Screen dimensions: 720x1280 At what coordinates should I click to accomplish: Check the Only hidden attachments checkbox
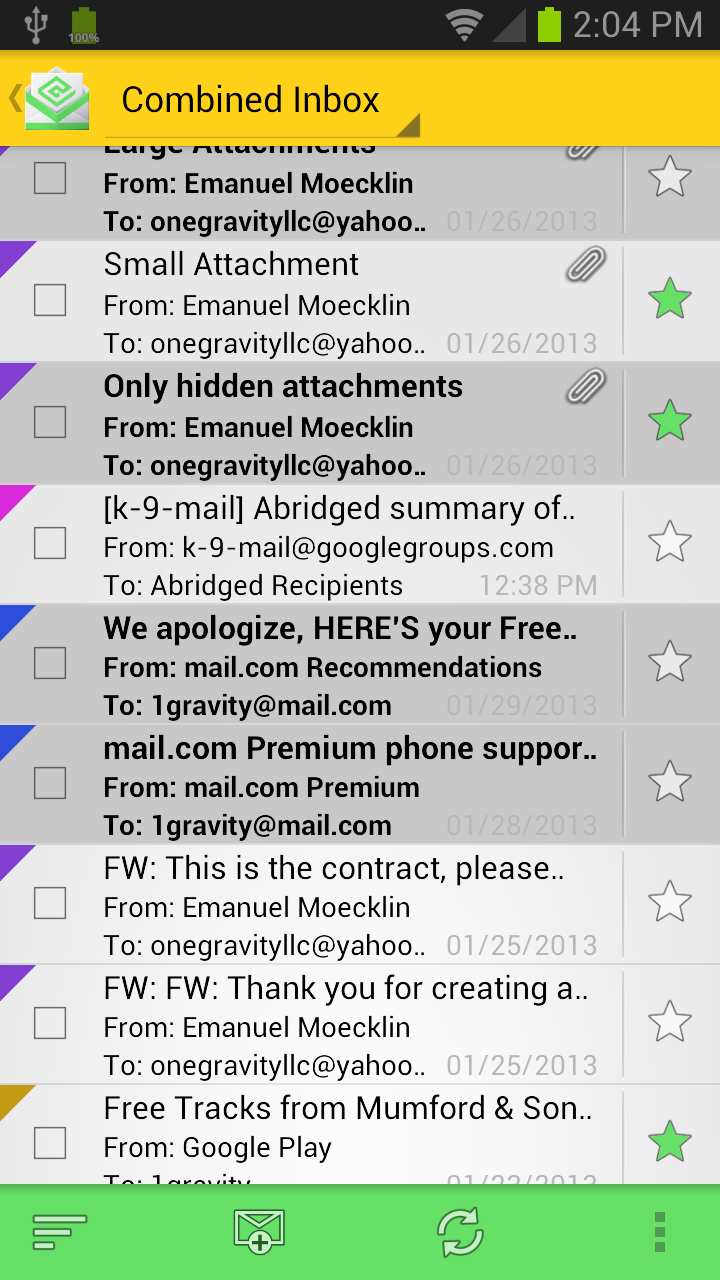click(x=49, y=422)
